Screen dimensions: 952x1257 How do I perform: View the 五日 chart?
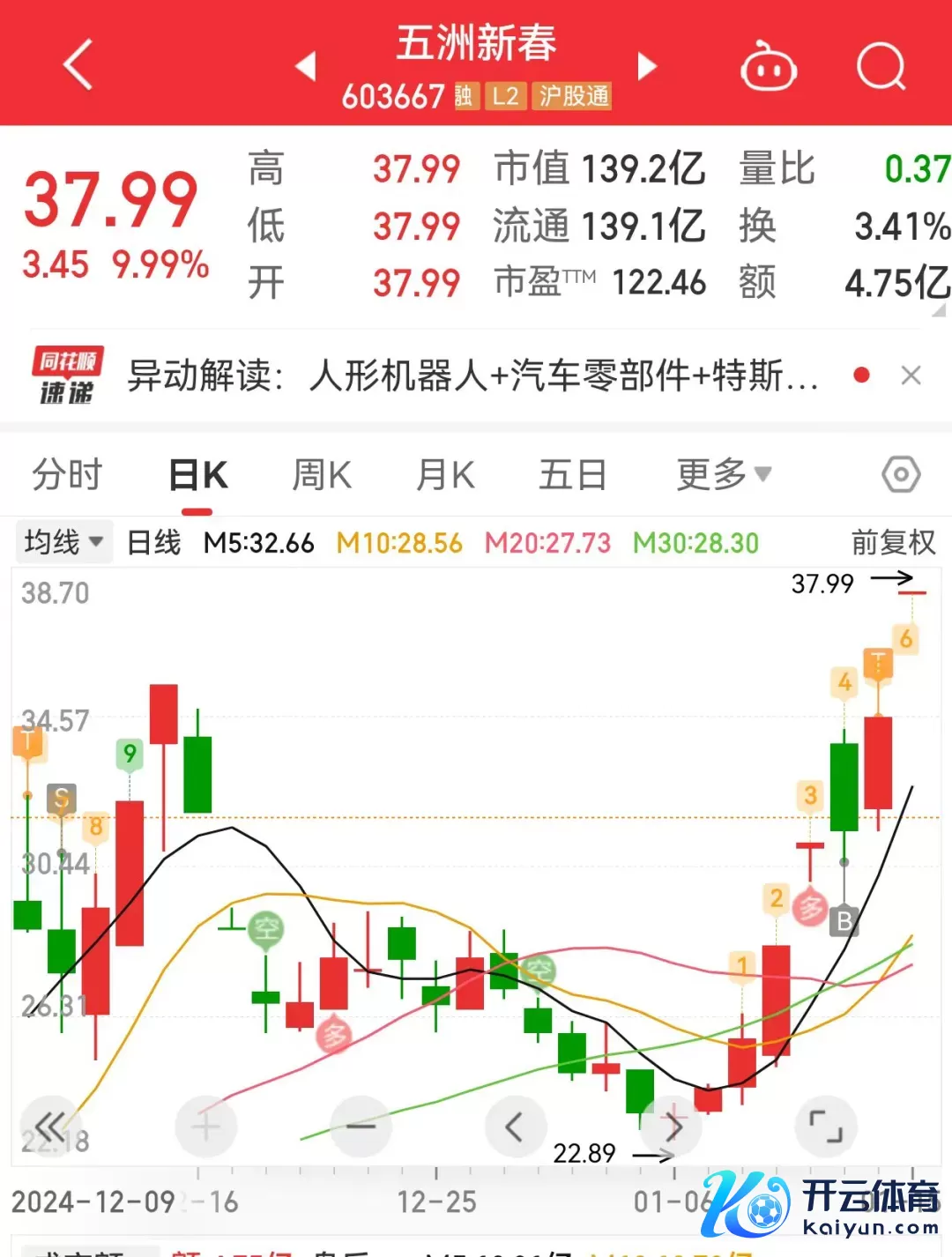[x=573, y=475]
